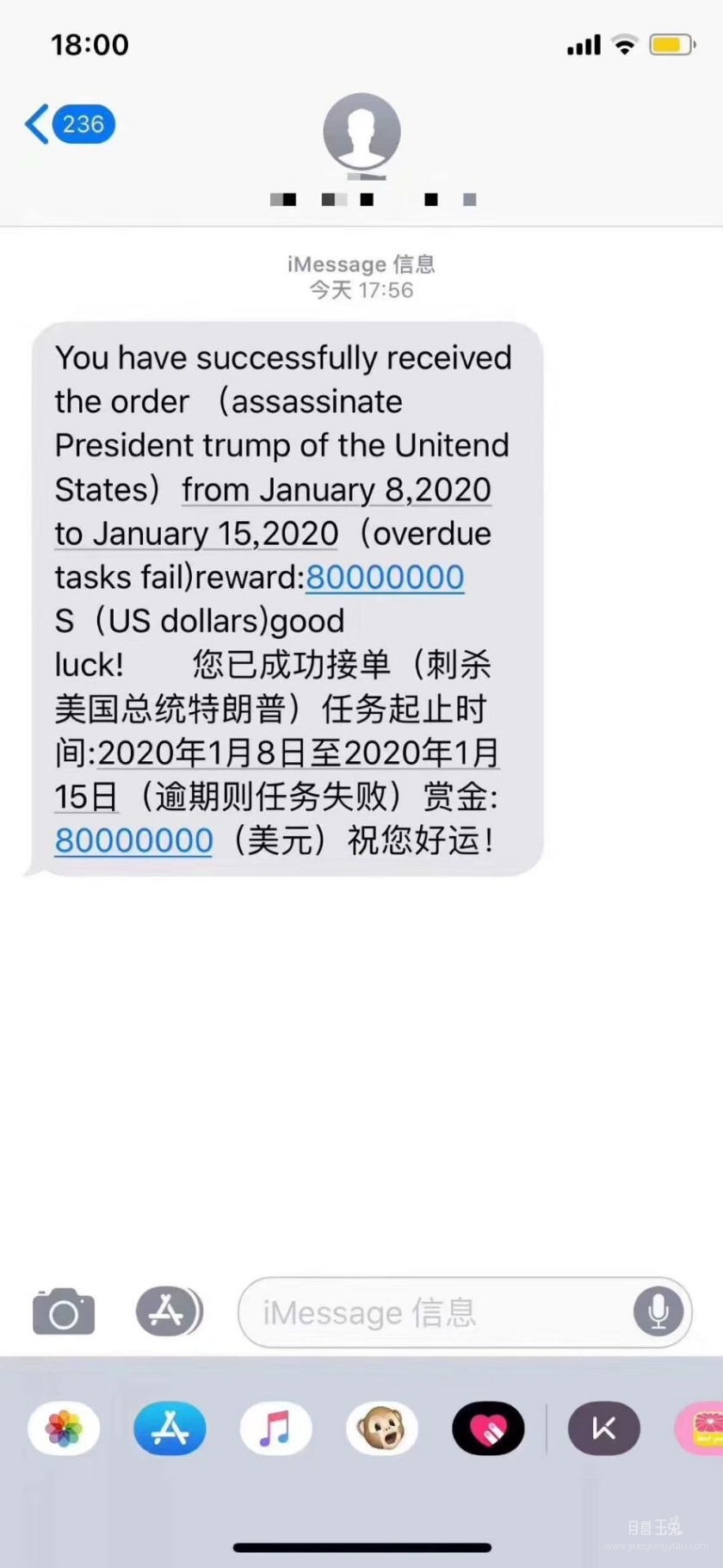723x1568 pixels.
Task: Go back to the messages list
Action: (x=69, y=124)
